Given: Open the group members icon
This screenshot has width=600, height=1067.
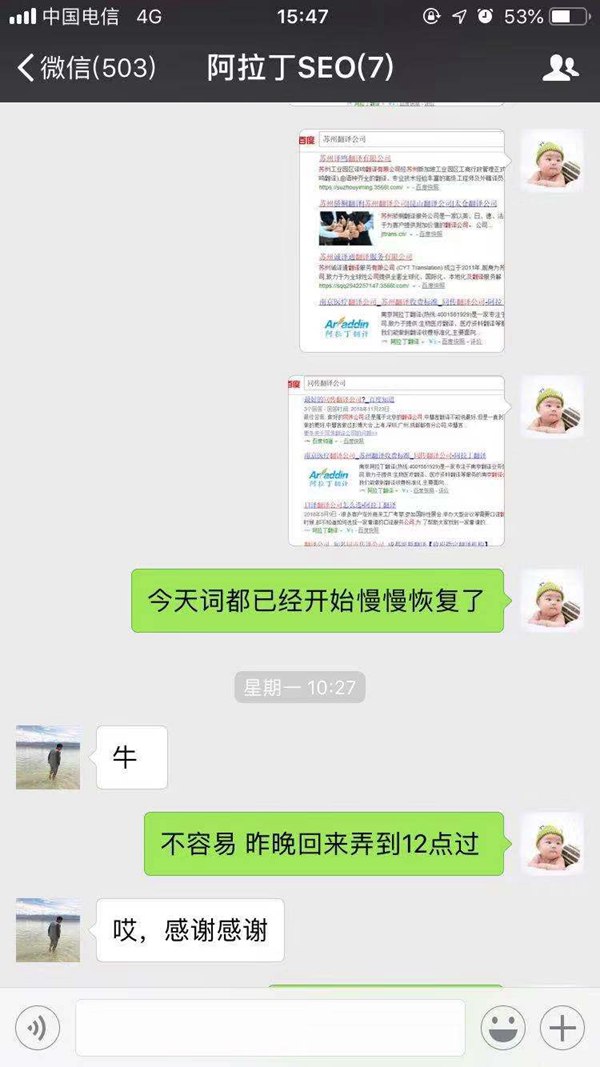Looking at the screenshot, I should (x=560, y=68).
